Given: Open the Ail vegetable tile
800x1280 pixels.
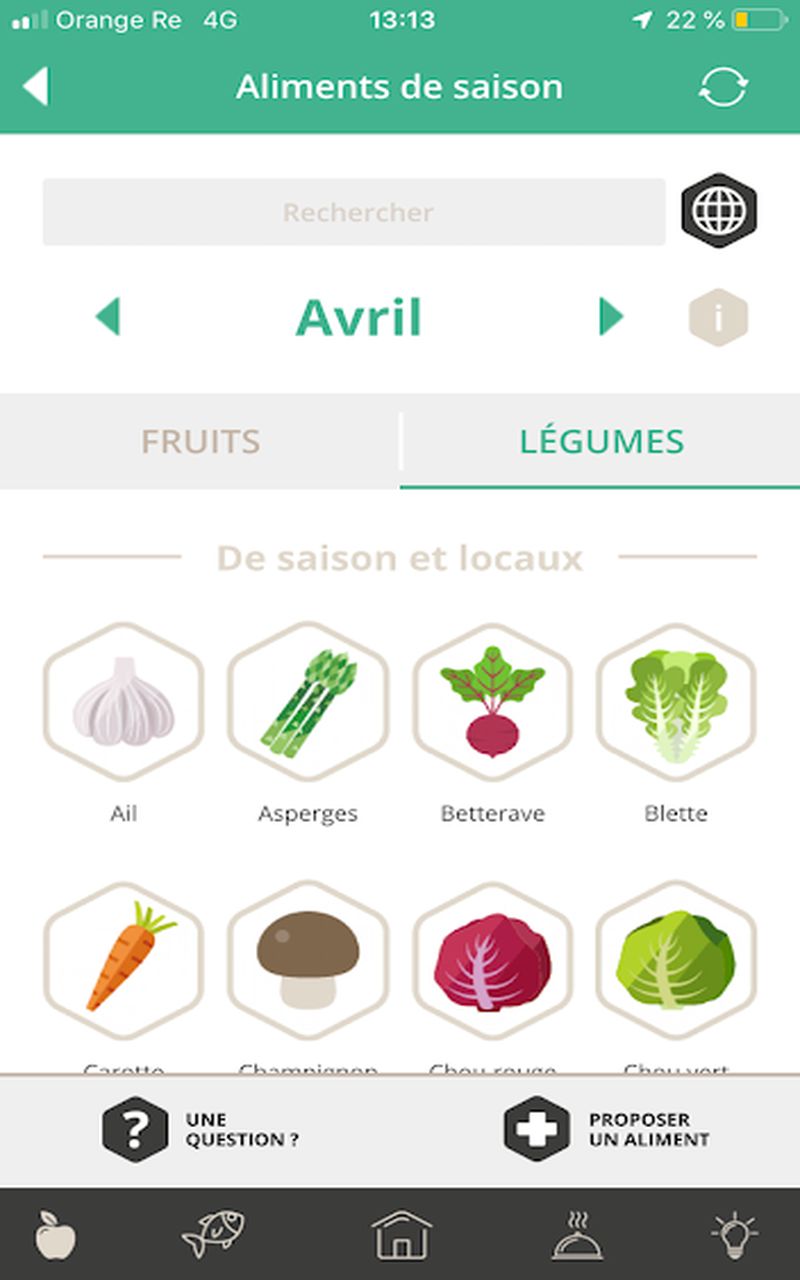Looking at the screenshot, I should 123,702.
